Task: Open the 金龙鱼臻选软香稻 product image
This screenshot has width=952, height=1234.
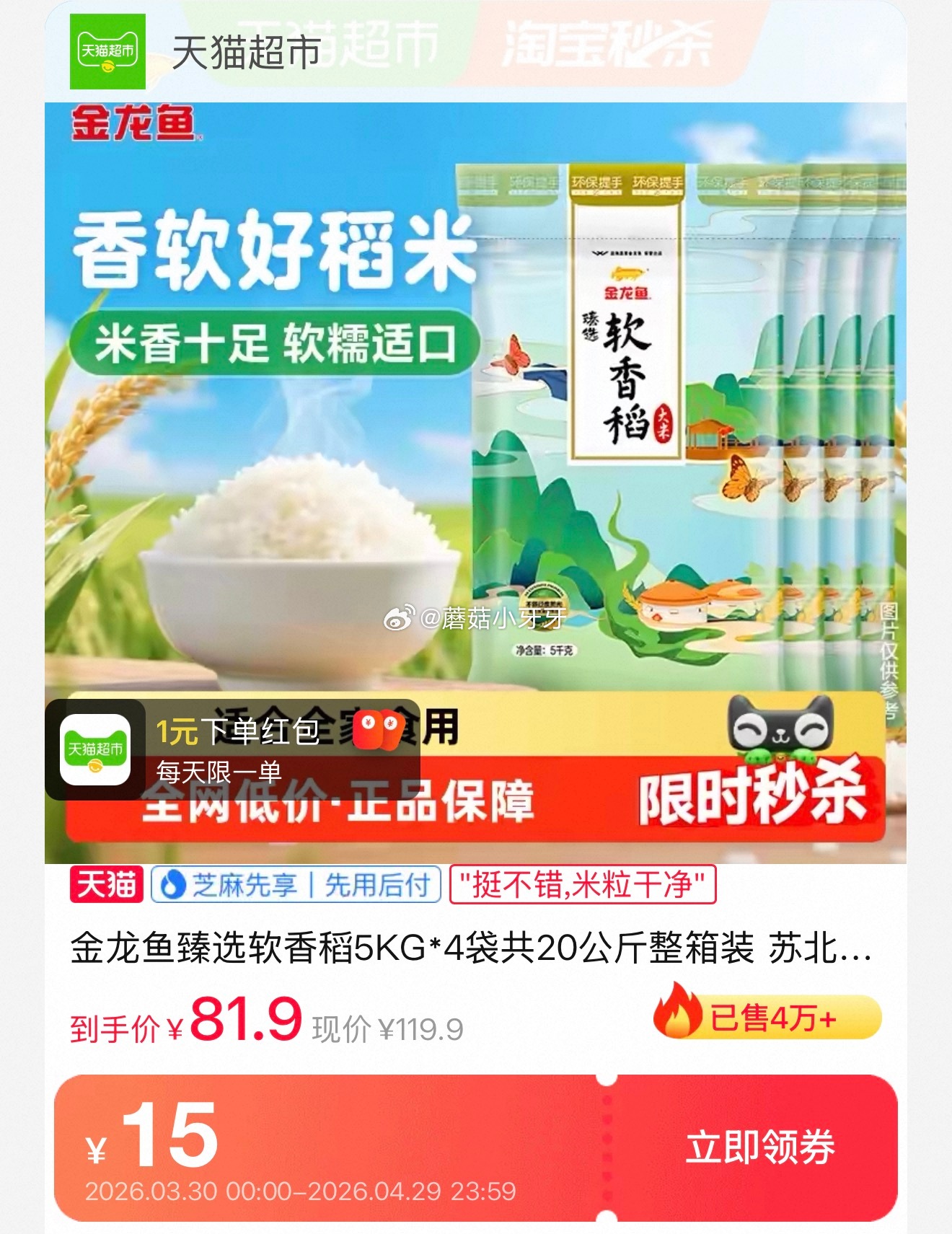Action: coord(476,433)
